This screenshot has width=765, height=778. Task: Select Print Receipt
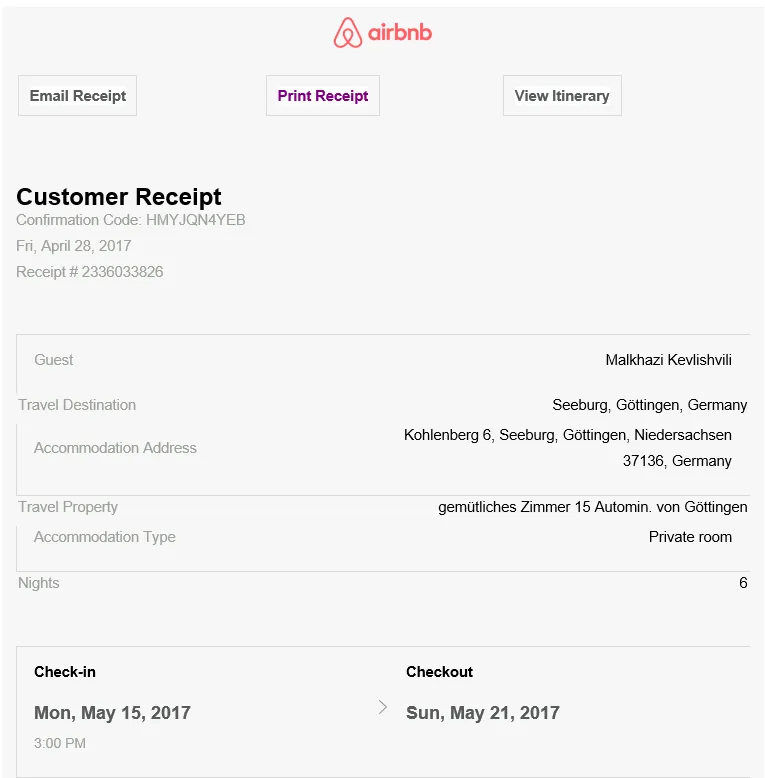[x=322, y=96]
